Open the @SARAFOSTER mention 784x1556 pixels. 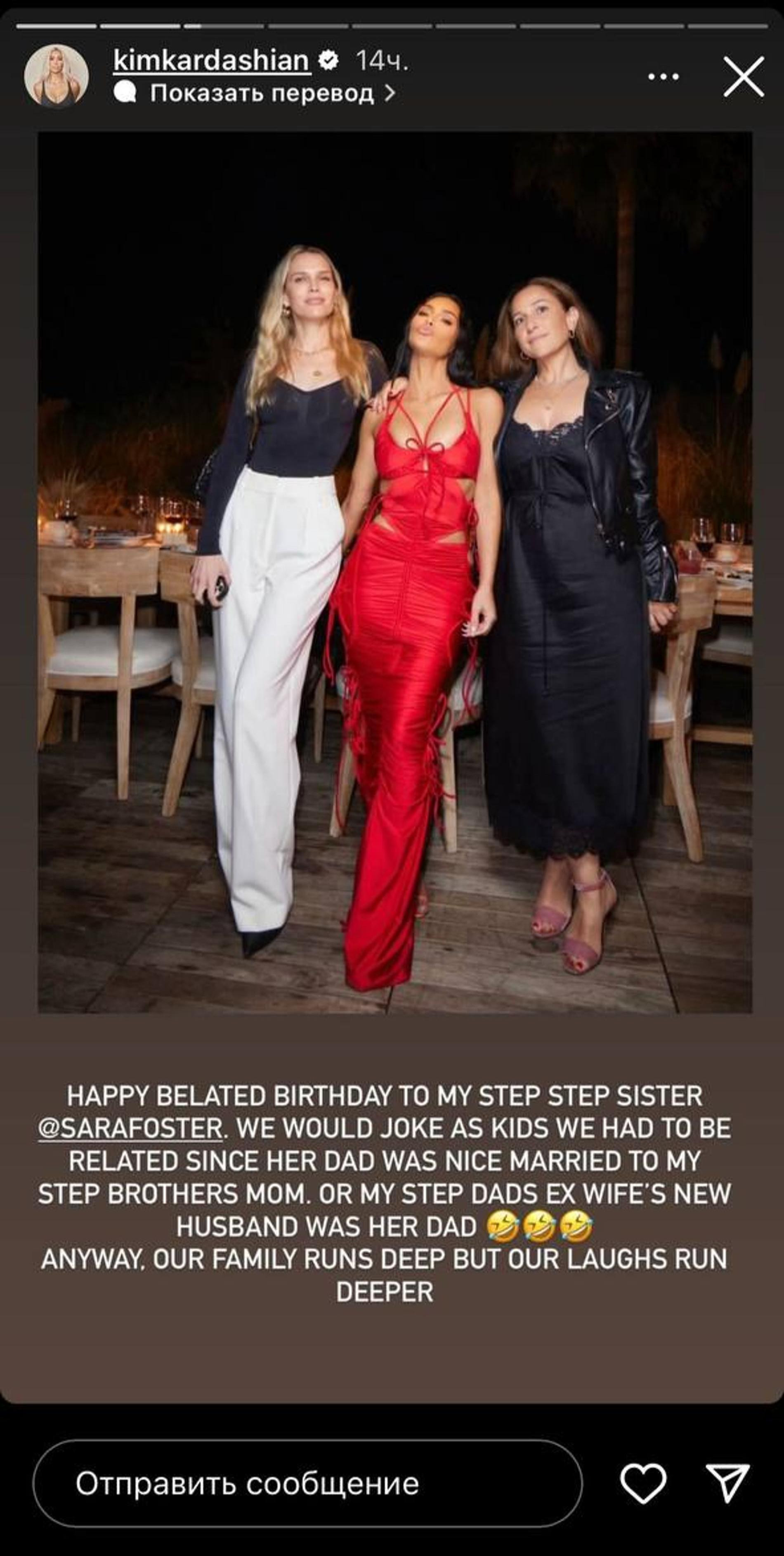coord(131,1130)
